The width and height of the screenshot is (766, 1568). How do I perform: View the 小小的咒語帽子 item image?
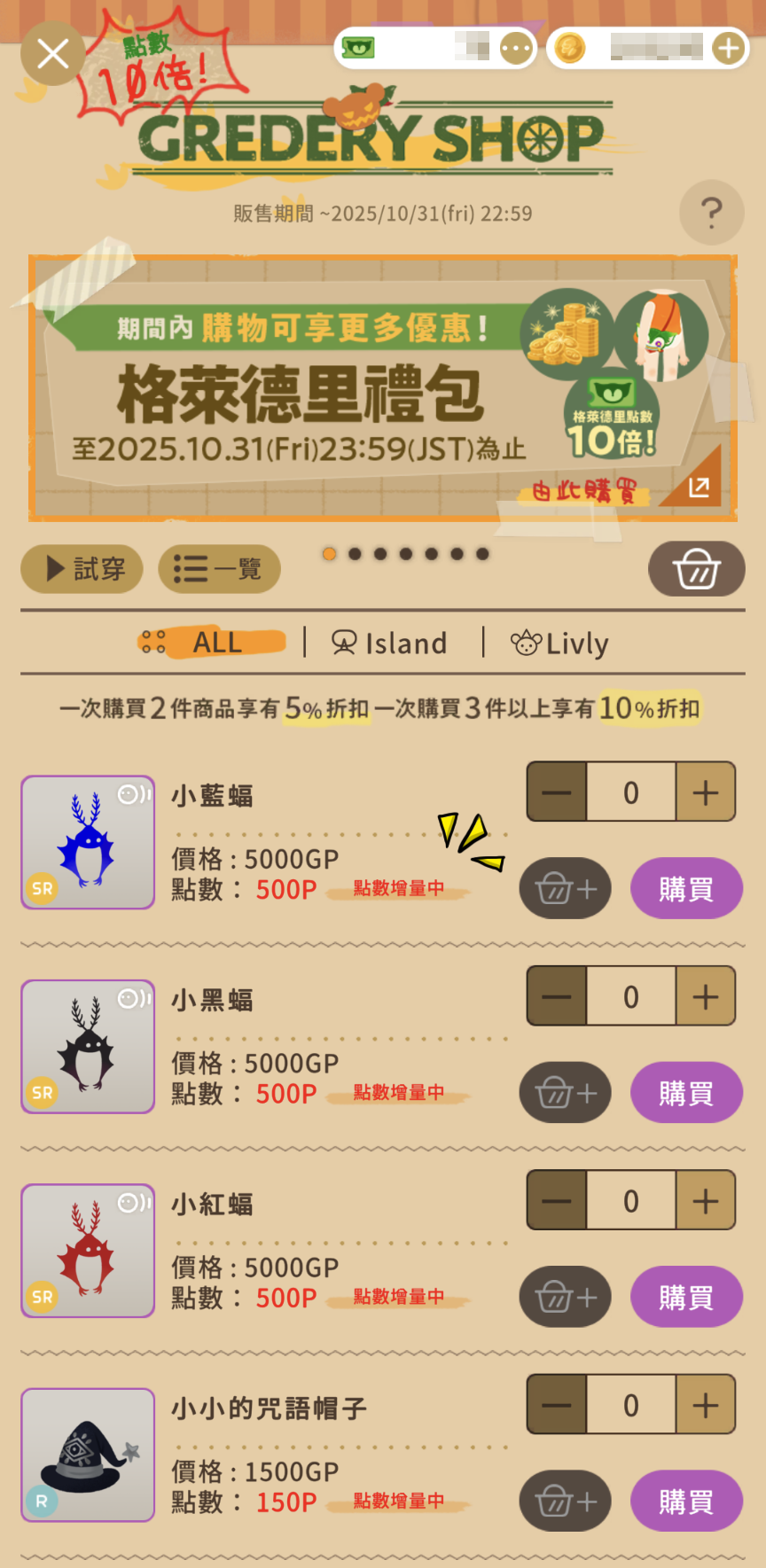(x=88, y=1455)
